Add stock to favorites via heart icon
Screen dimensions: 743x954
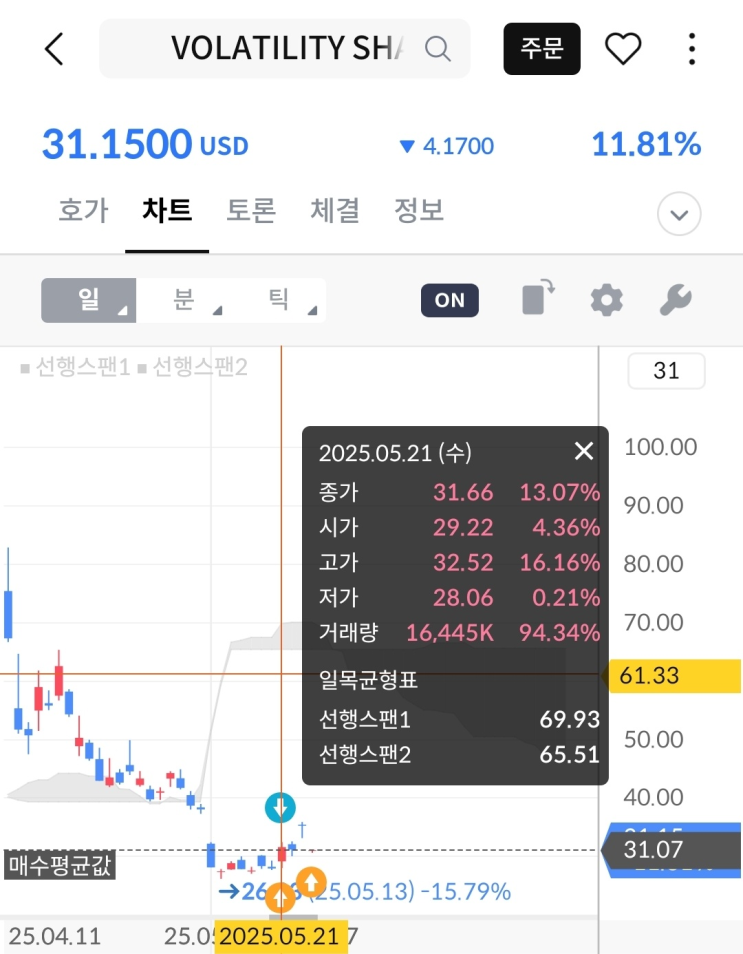623,48
